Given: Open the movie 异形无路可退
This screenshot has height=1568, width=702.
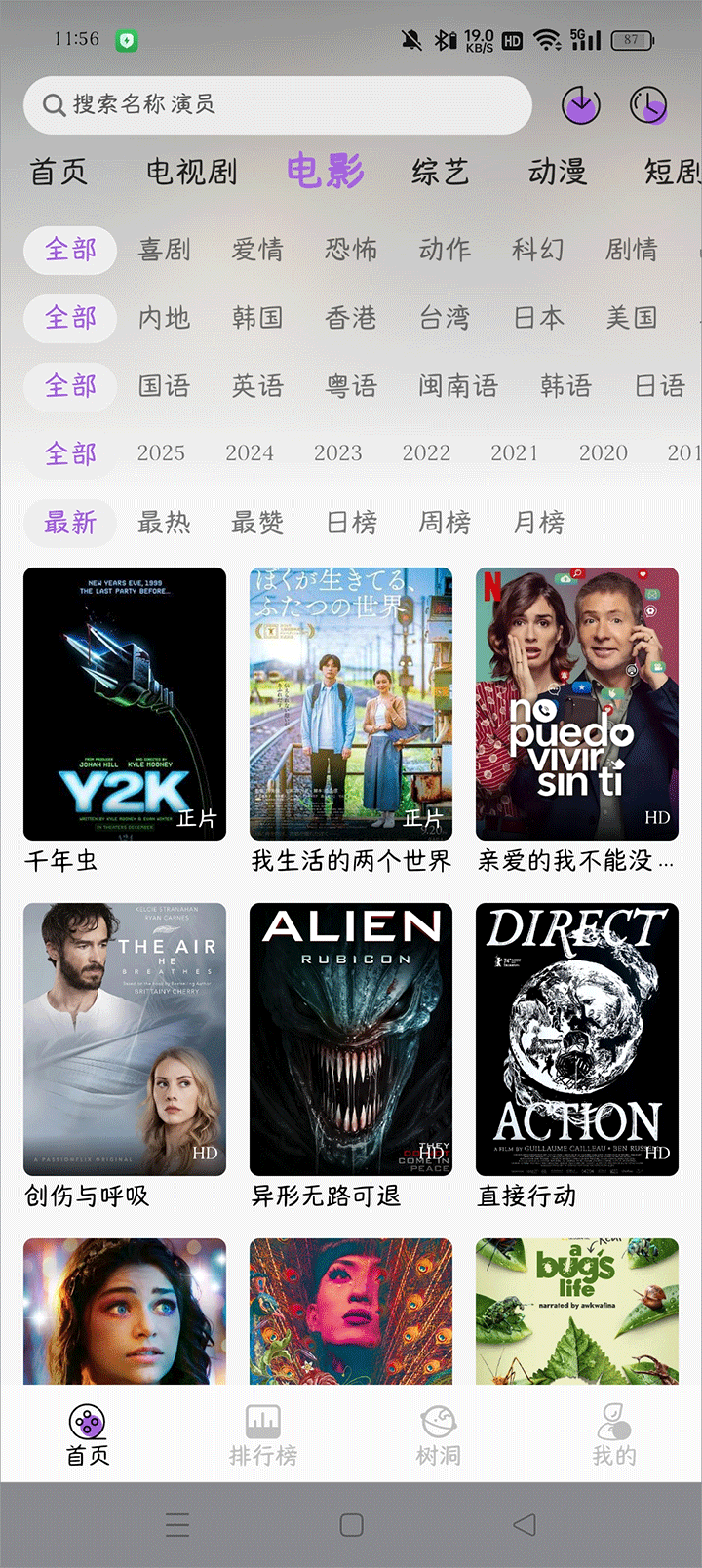Looking at the screenshot, I should [x=351, y=1039].
